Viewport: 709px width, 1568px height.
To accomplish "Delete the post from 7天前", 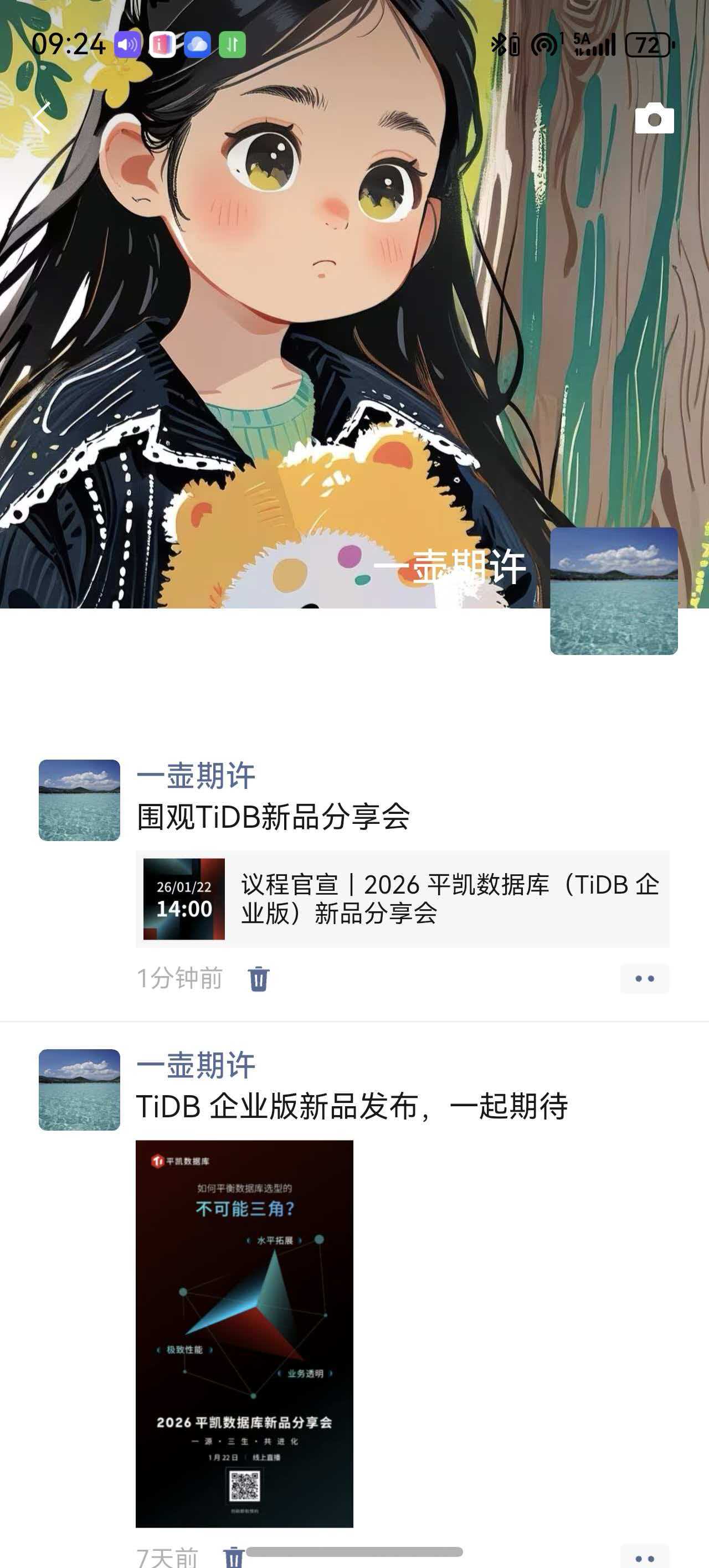I will (234, 1557).
